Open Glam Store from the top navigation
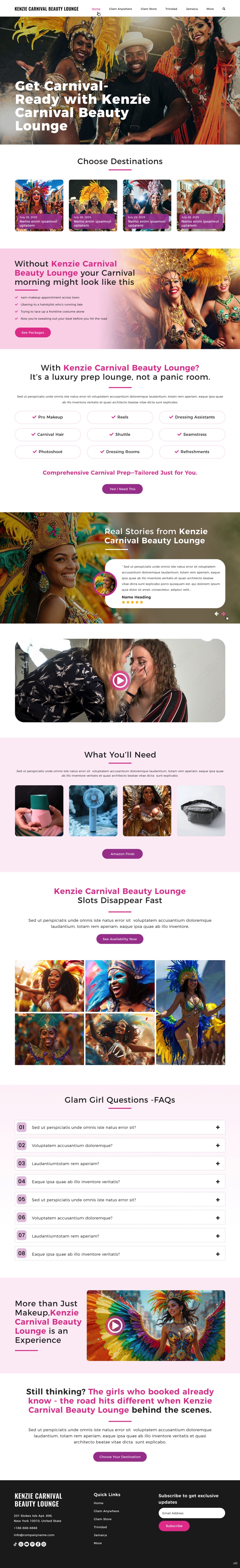 (148, 9)
